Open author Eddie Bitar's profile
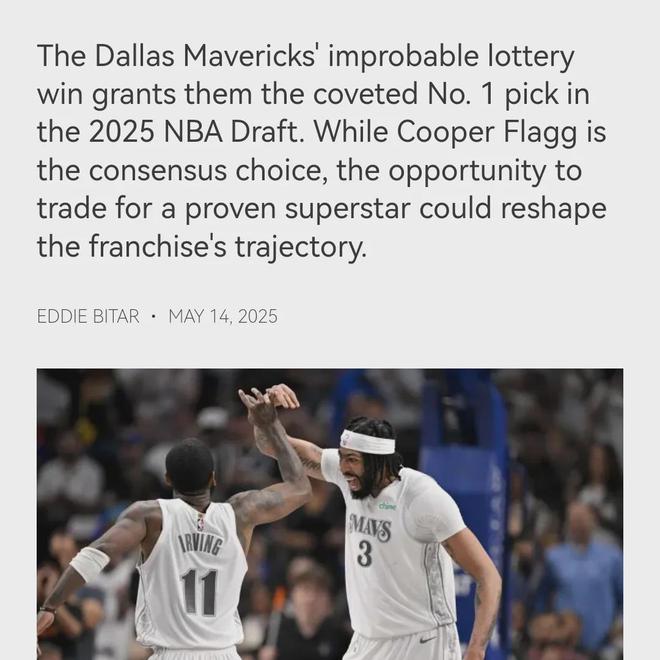 click(88, 317)
